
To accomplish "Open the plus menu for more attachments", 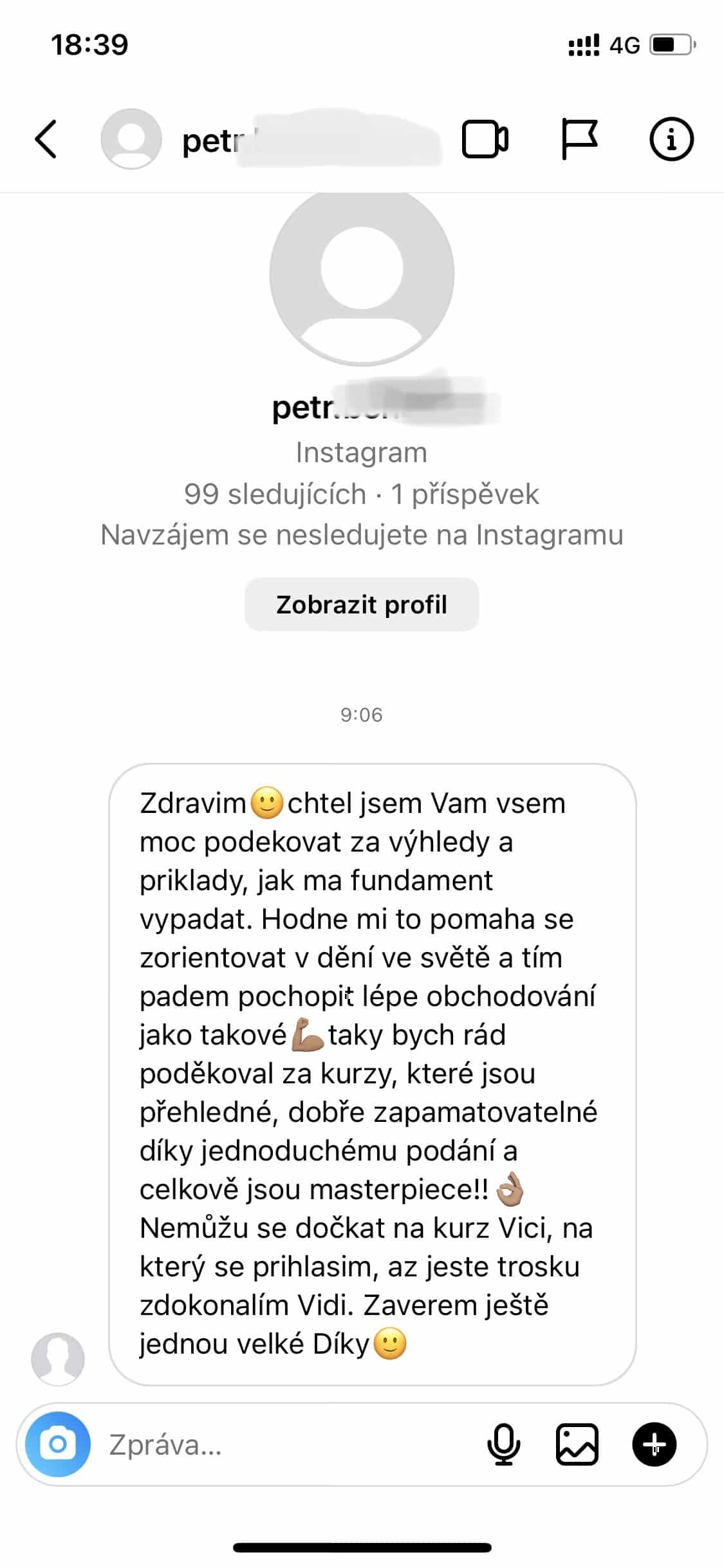I will point(654,1444).
